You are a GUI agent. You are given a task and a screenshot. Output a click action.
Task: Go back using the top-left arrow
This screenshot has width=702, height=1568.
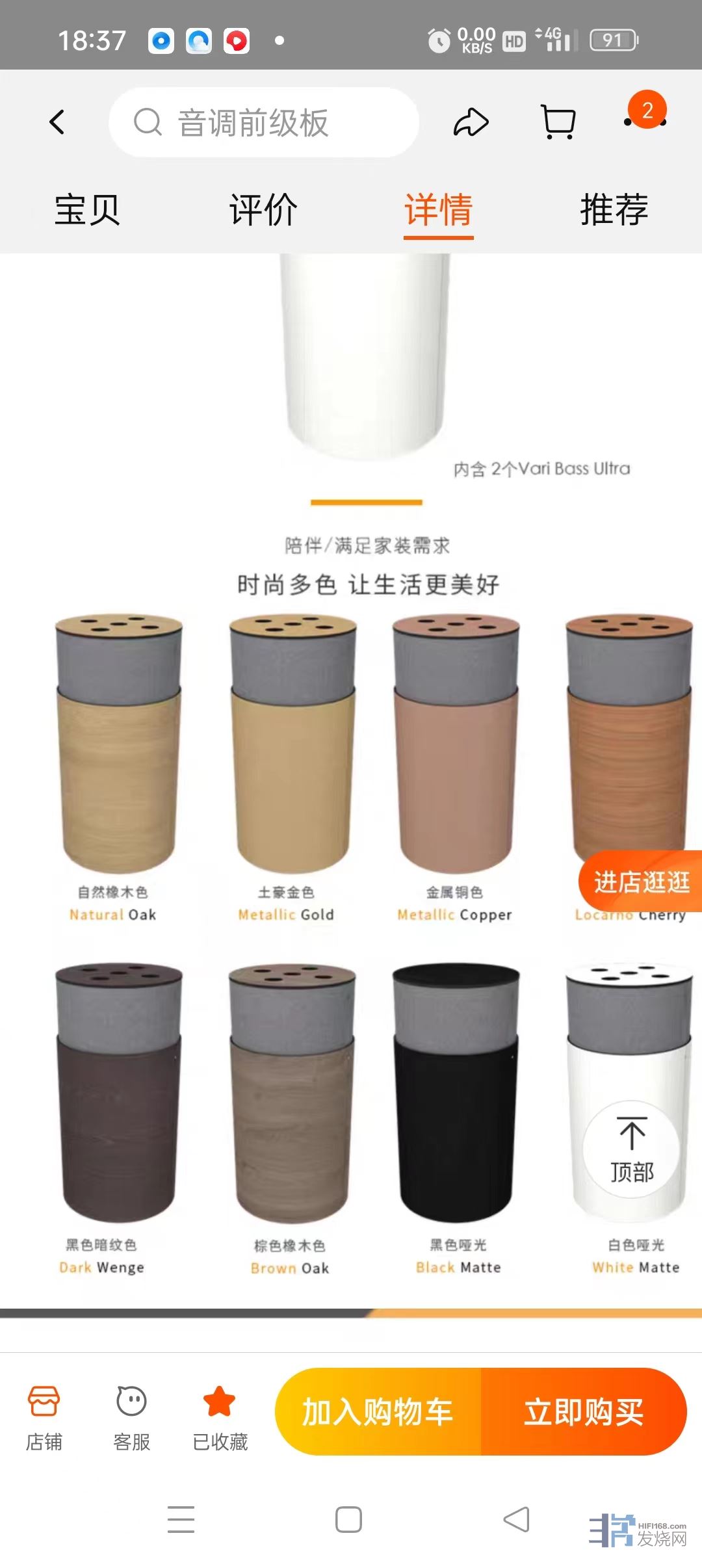coord(57,122)
